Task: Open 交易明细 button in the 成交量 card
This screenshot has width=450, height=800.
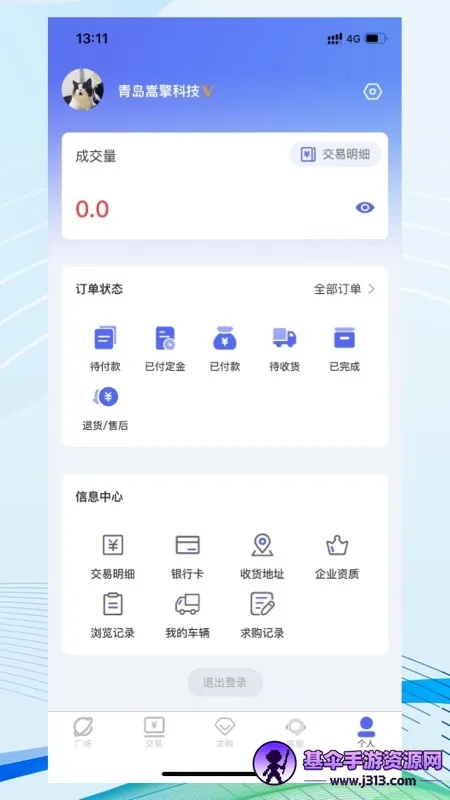Action: click(x=335, y=155)
